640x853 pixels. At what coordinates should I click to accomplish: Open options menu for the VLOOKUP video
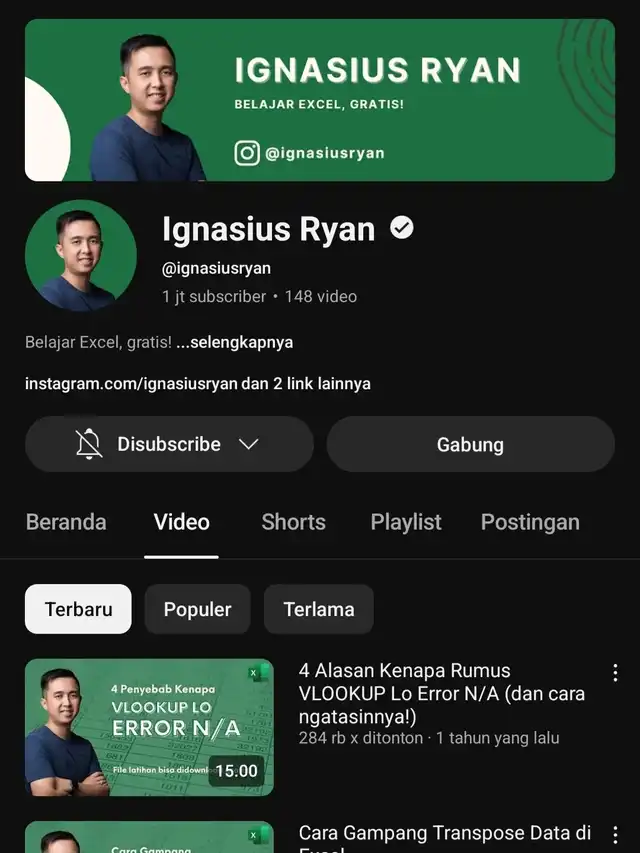[615, 673]
